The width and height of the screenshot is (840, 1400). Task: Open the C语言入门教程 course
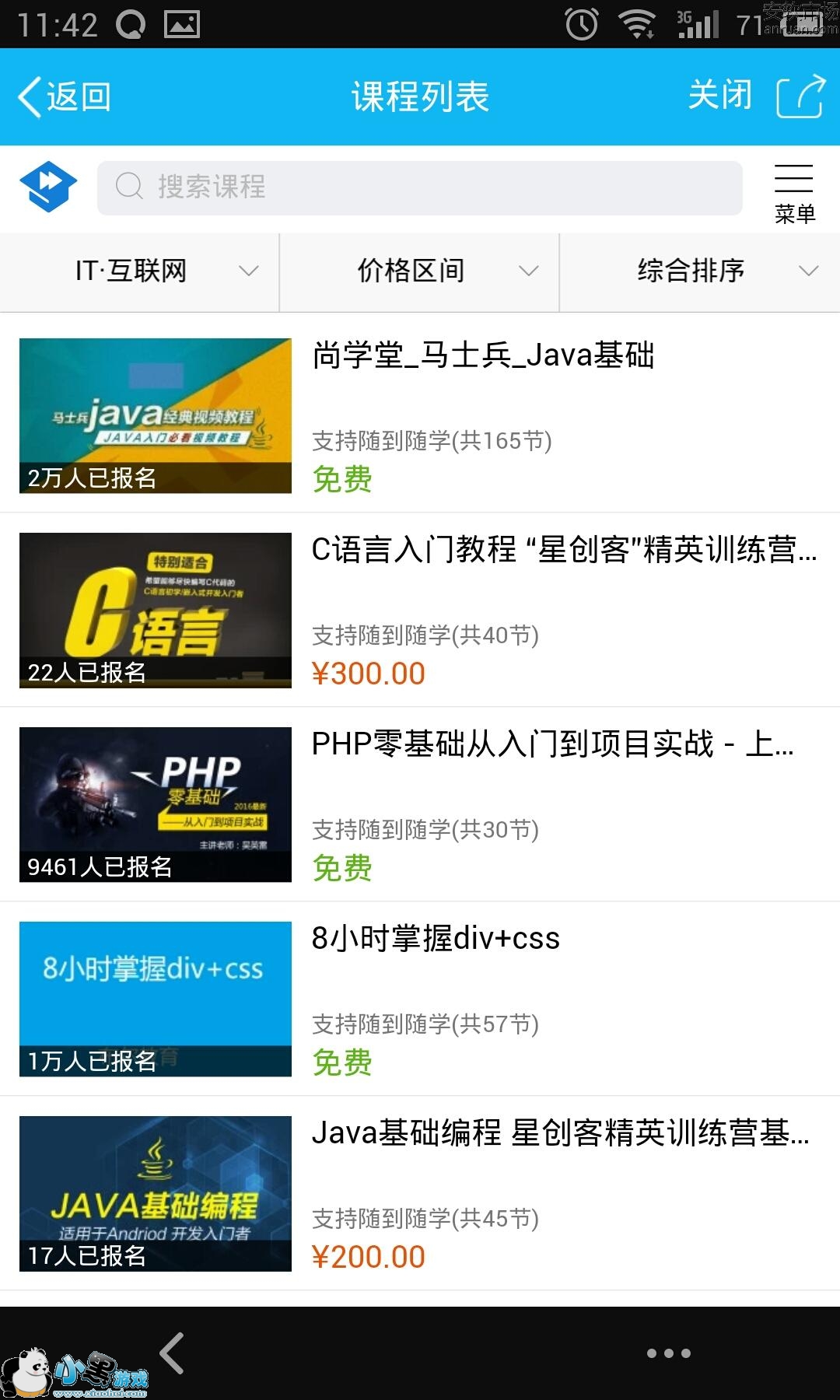pos(563,551)
